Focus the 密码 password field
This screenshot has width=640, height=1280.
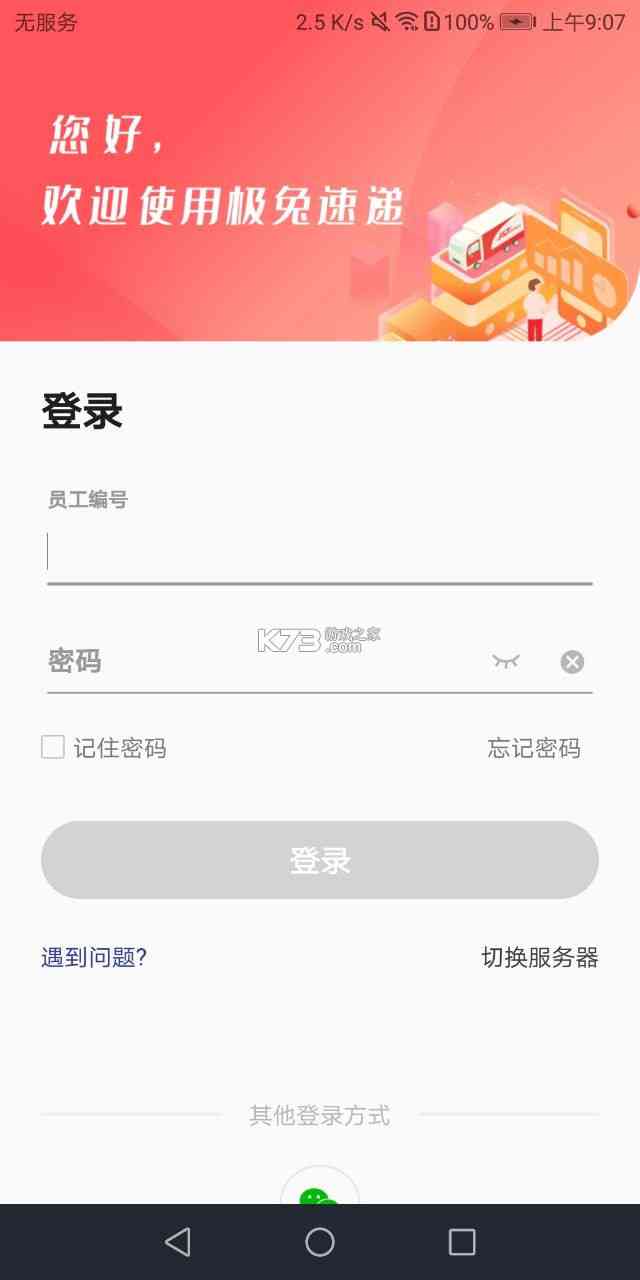point(260,662)
